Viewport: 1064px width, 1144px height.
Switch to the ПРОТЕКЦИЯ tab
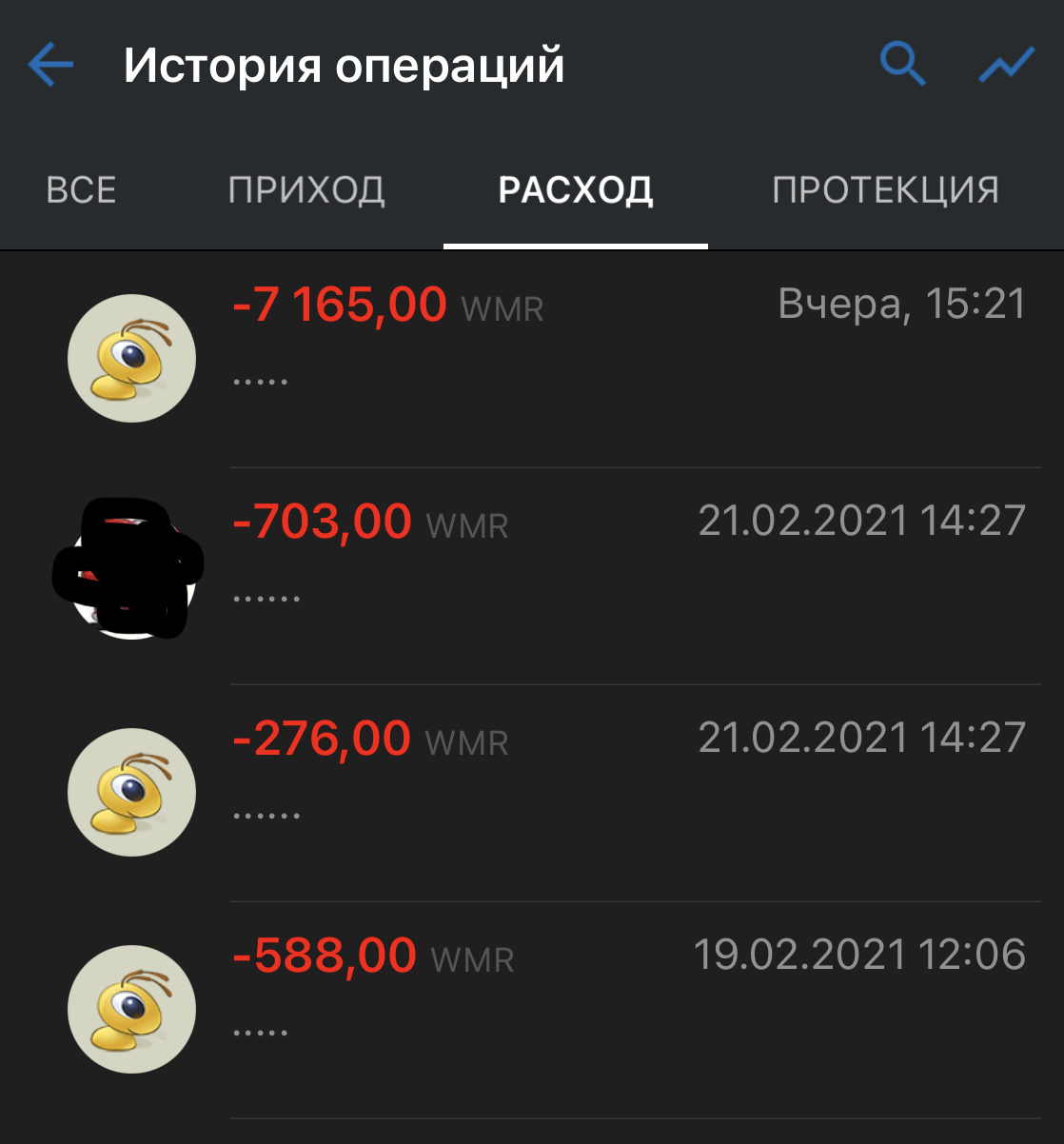(885, 190)
